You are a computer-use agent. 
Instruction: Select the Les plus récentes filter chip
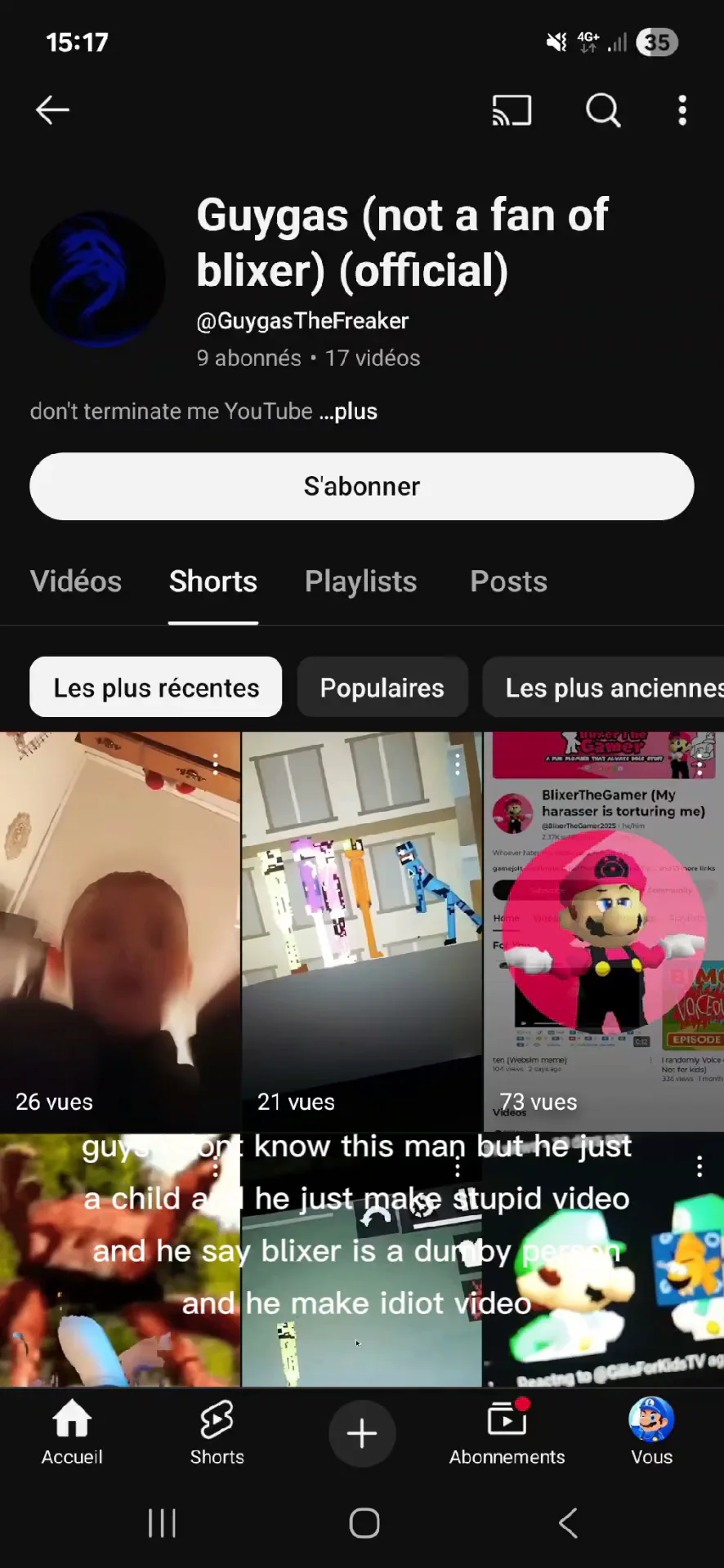tap(156, 688)
